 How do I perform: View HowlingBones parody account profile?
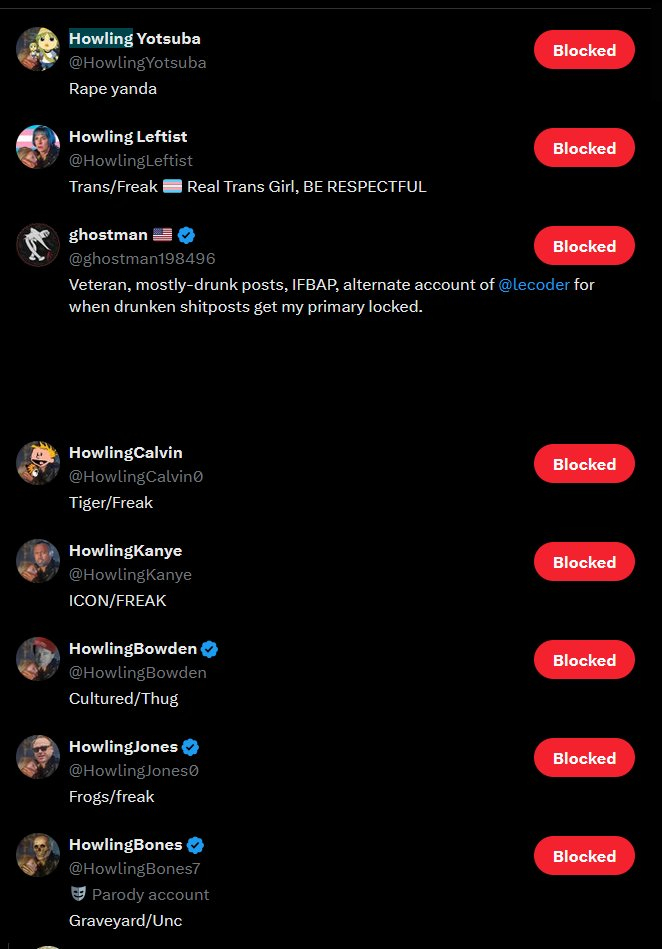(x=125, y=845)
